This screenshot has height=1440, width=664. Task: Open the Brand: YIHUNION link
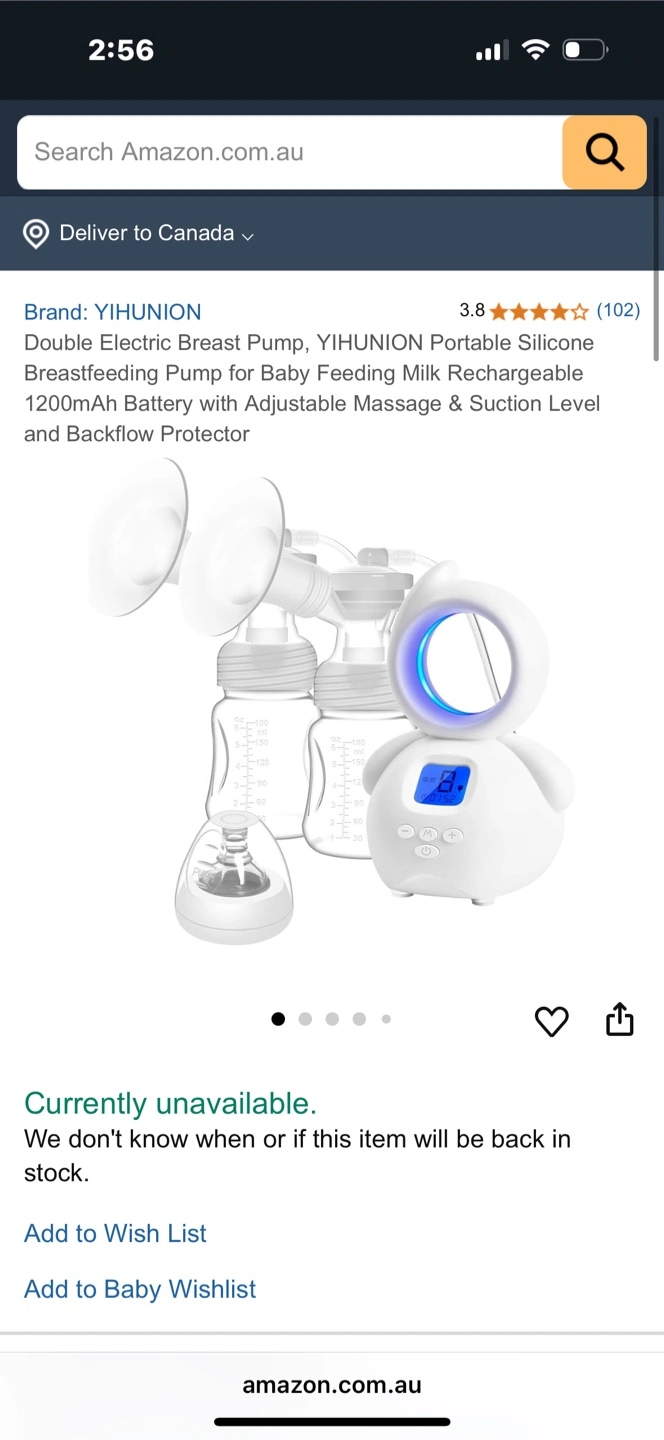tap(113, 312)
